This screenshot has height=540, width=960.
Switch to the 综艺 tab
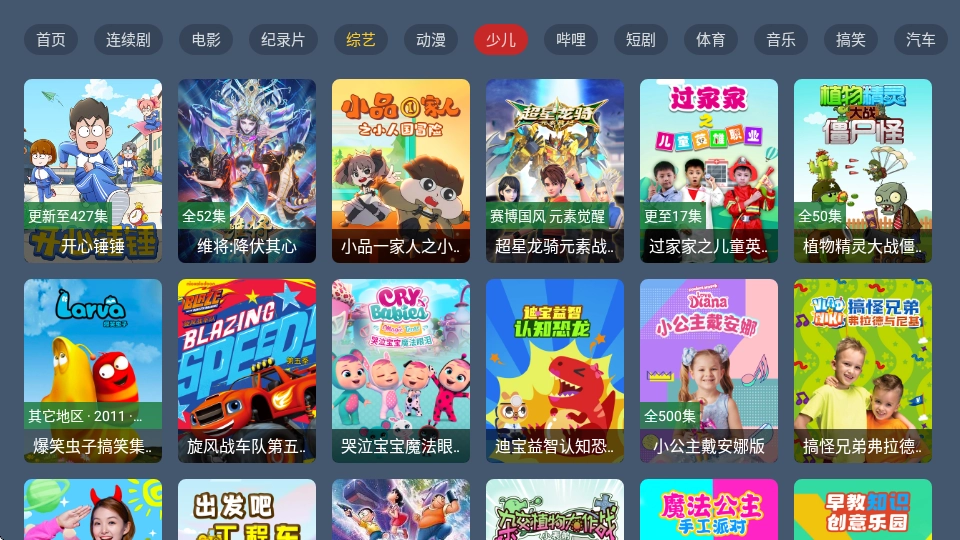point(361,40)
